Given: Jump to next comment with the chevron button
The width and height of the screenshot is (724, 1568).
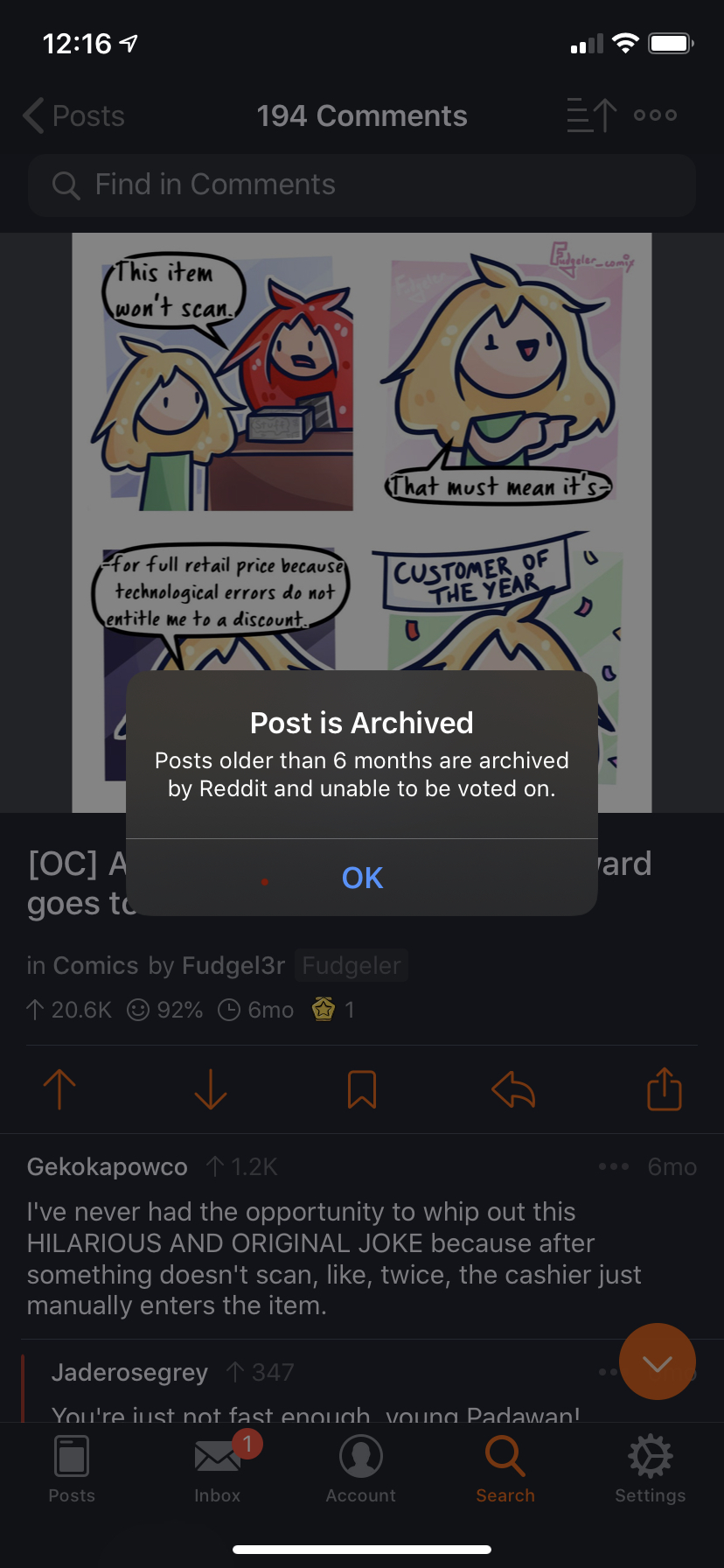Looking at the screenshot, I should tap(658, 1361).
